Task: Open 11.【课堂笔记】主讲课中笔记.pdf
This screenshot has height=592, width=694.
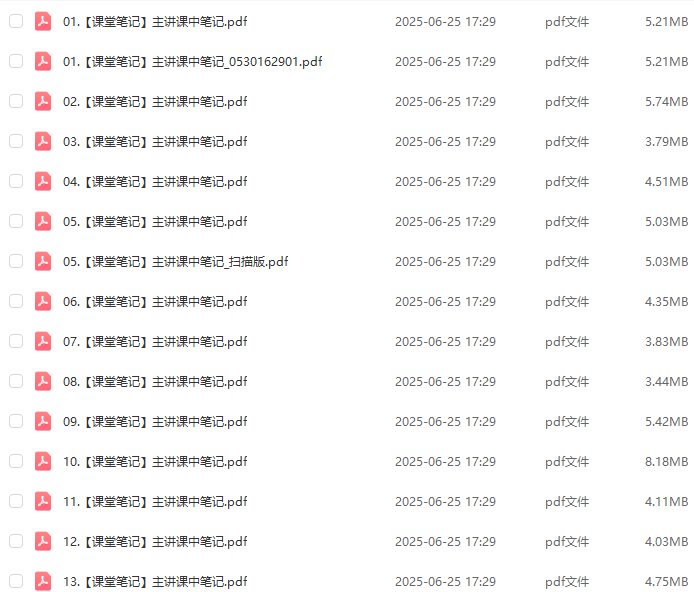Action: pyautogui.click(x=154, y=501)
